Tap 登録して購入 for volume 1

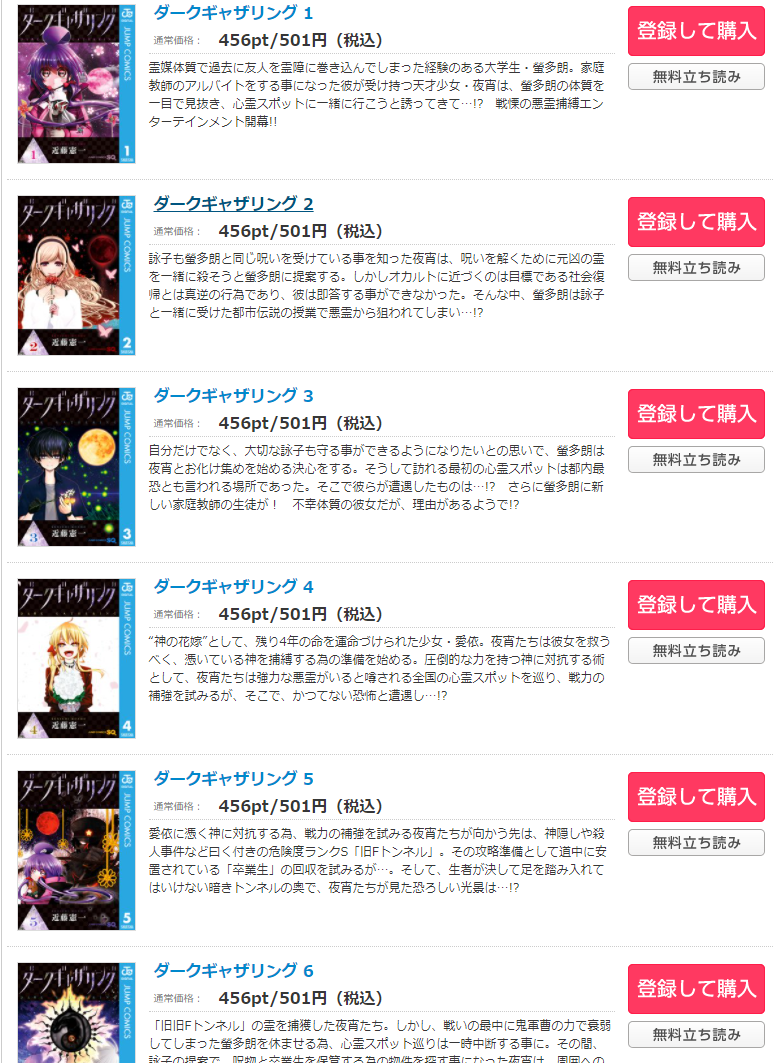pyautogui.click(x=696, y=30)
